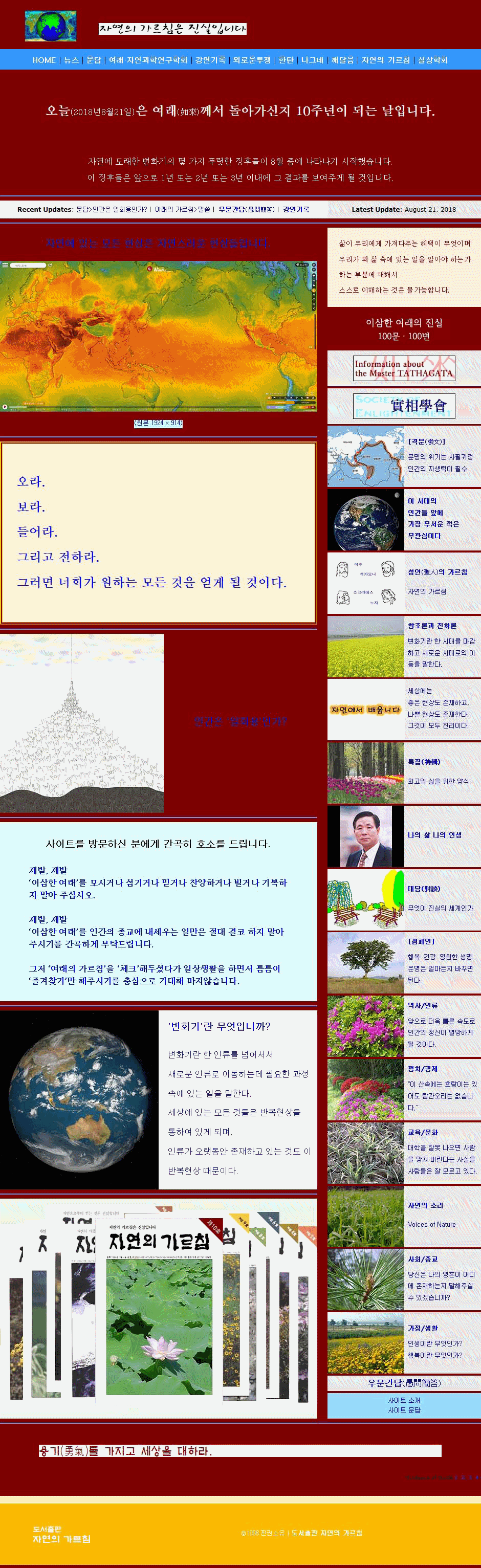Open the Information about the Master TATHAGATA banner
The width and height of the screenshot is (481, 1568).
(x=404, y=368)
